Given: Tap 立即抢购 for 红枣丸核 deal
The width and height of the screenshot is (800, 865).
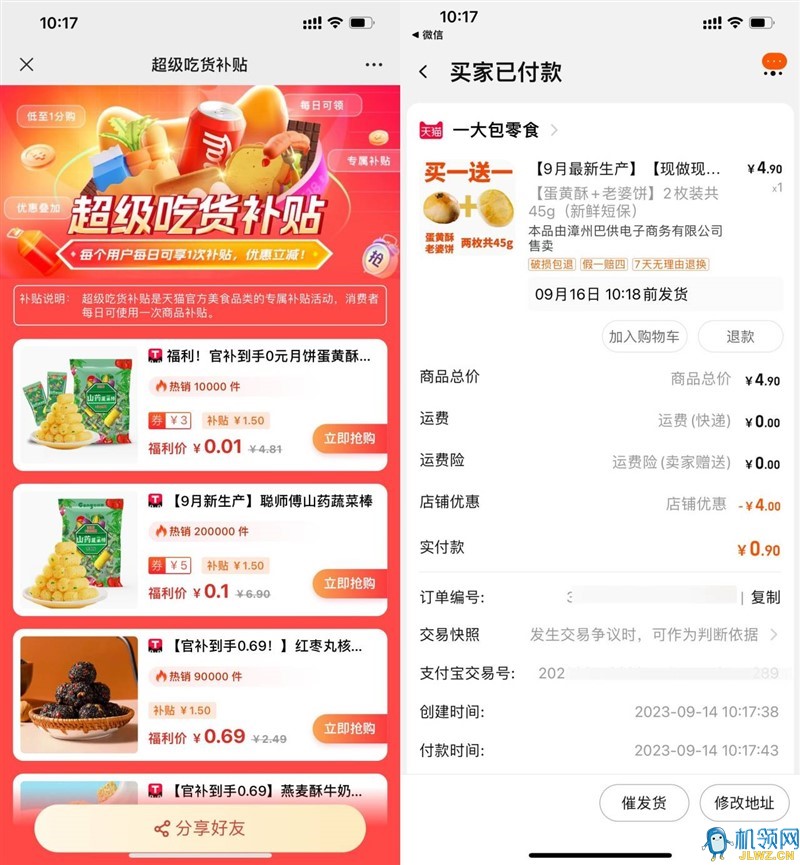Looking at the screenshot, I should (349, 728).
